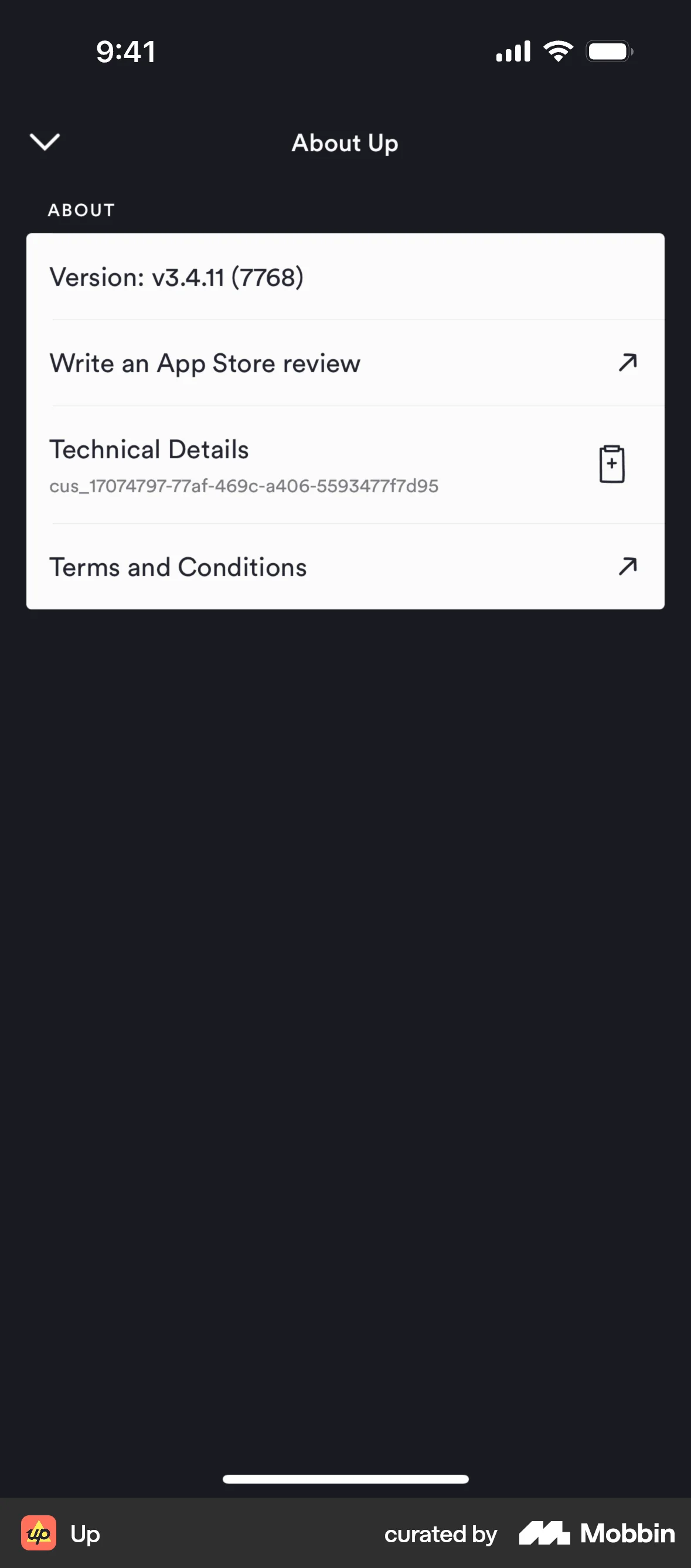Open Terms and Conditions
This screenshot has height=1568, width=691.
[x=178, y=566]
